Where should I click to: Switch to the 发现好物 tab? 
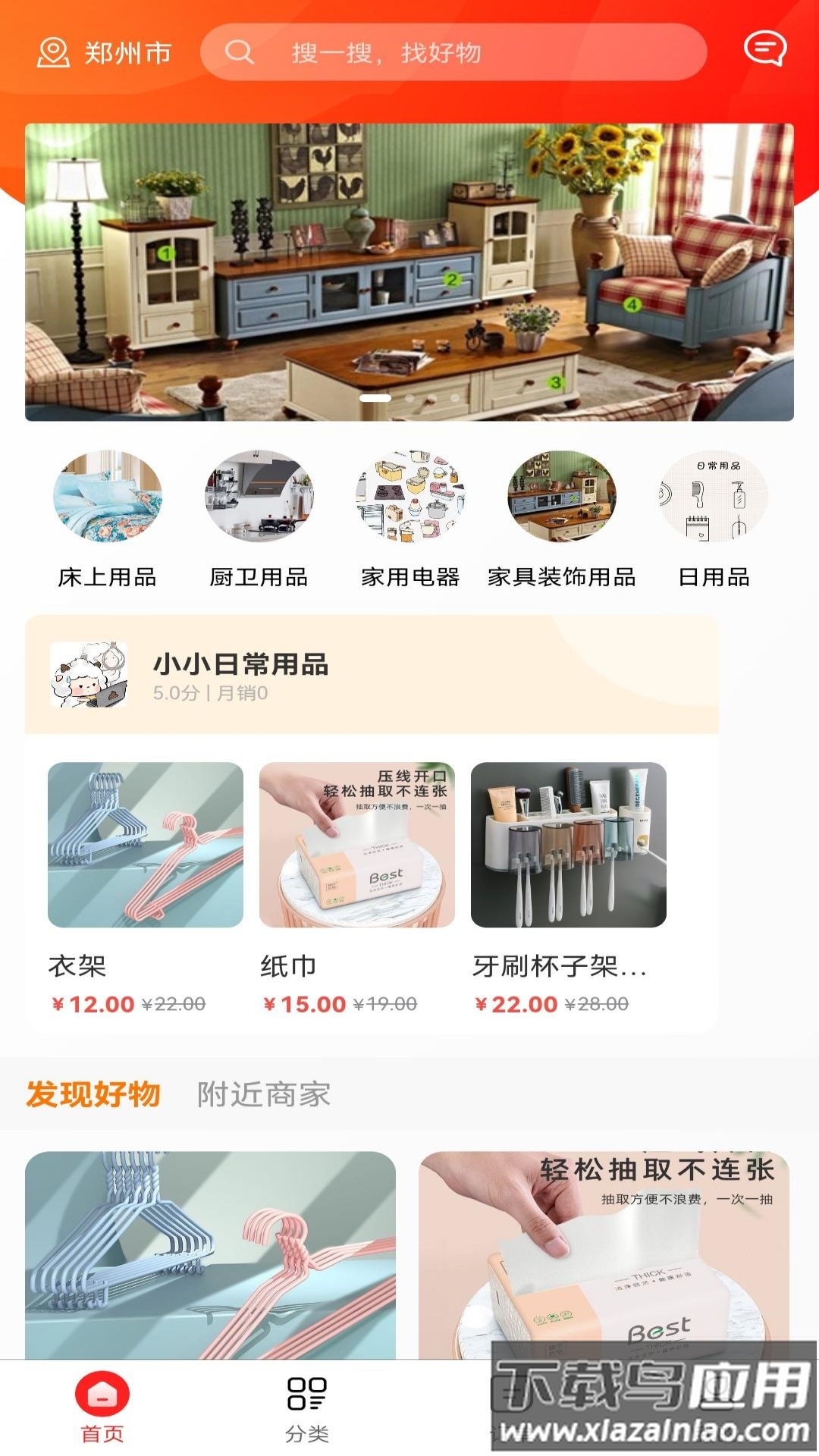[93, 1094]
